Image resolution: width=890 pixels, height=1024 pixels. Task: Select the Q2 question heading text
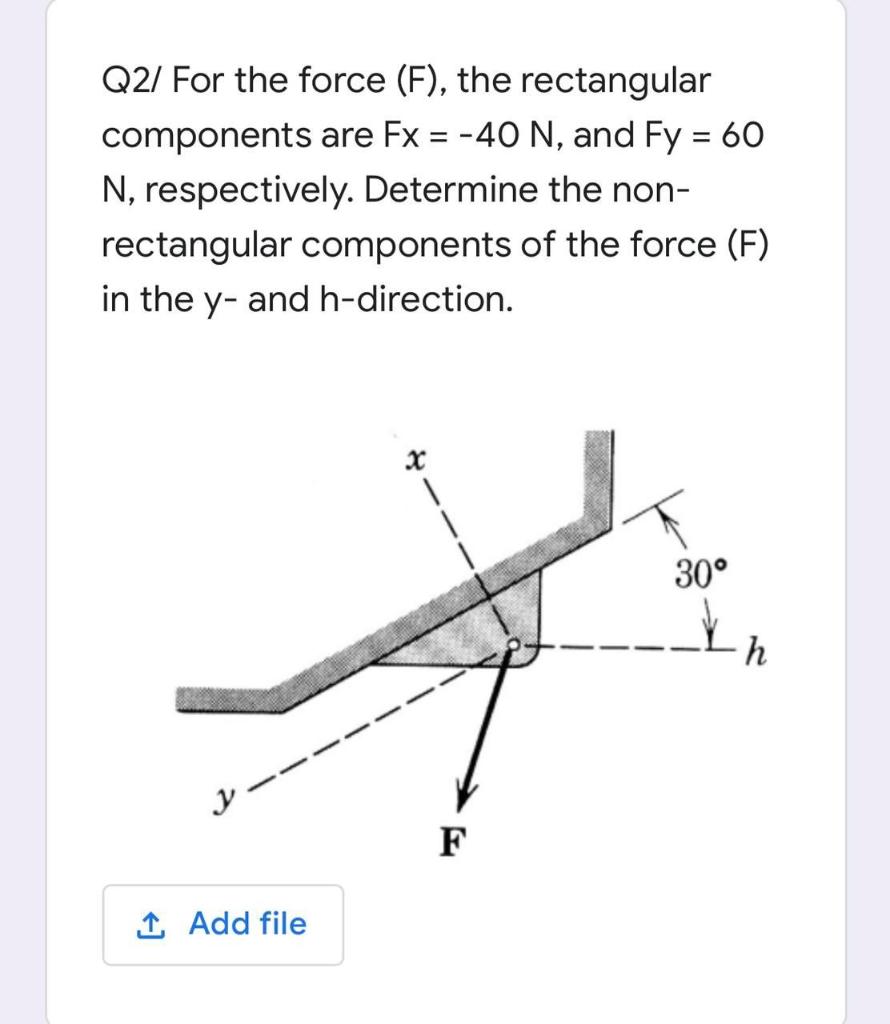pos(400,80)
